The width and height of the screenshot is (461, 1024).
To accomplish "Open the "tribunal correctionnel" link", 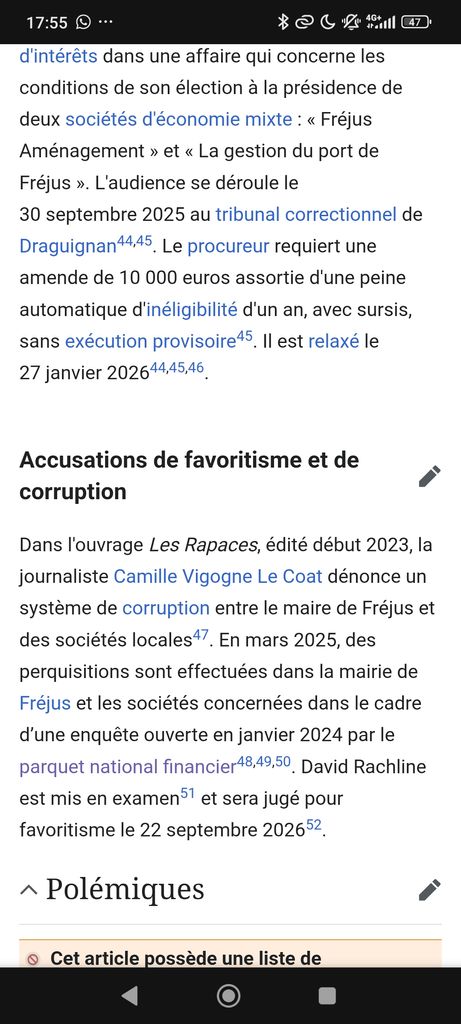I will [306, 214].
